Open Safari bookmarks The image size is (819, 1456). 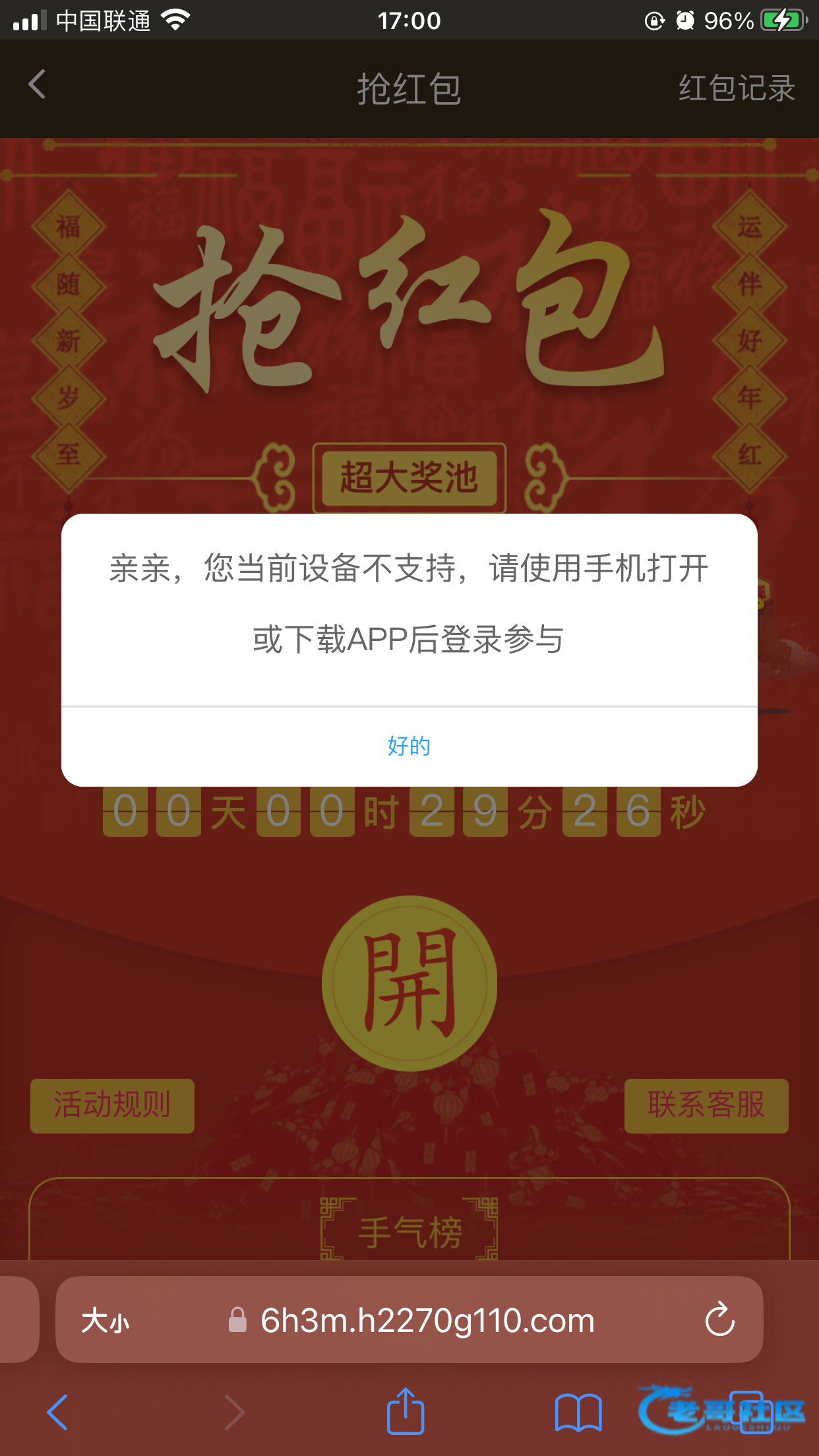tap(578, 1412)
